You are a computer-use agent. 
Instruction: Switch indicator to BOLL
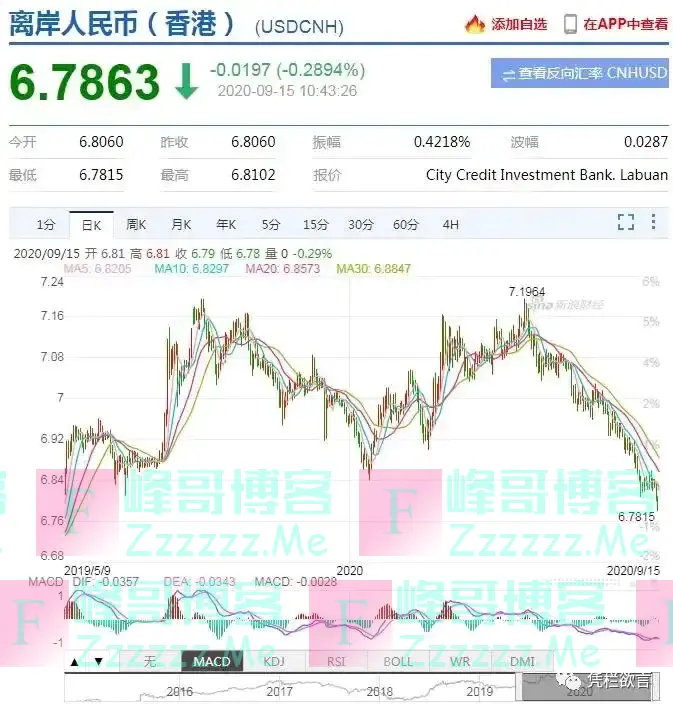tap(398, 662)
